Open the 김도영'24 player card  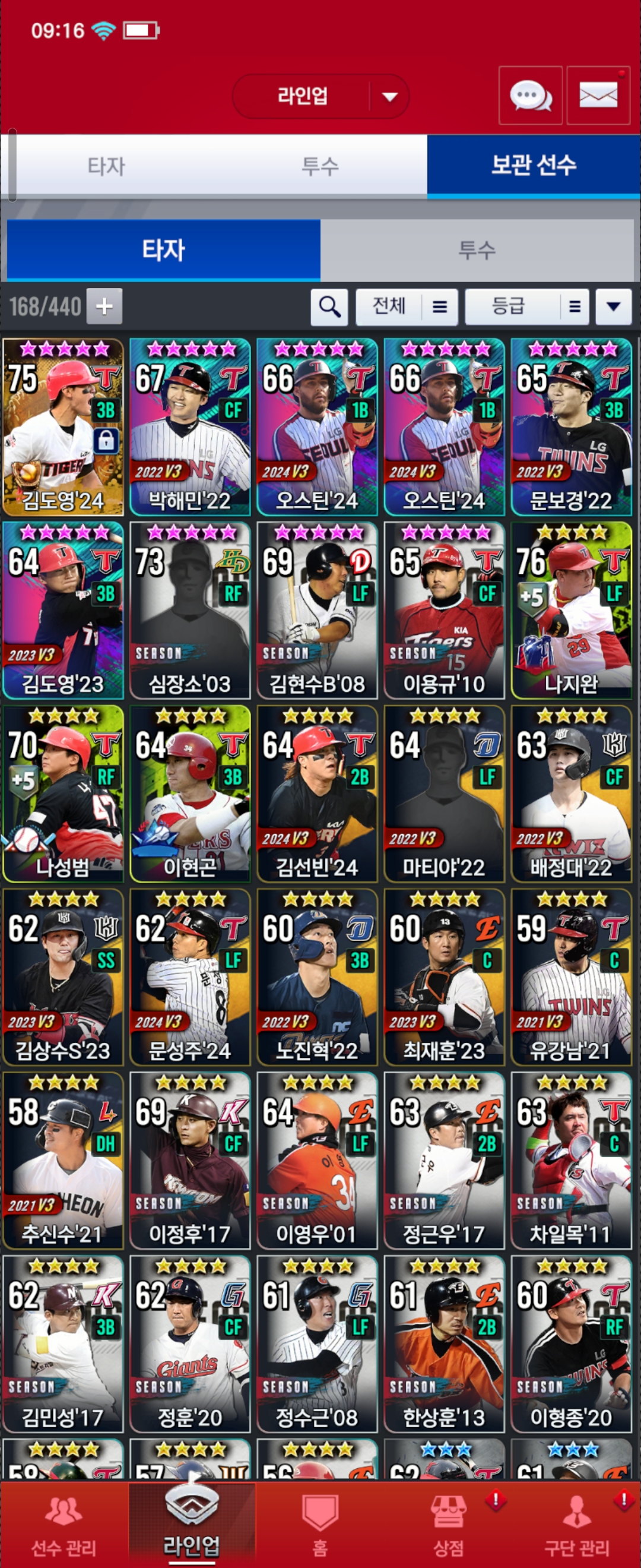tap(64, 427)
